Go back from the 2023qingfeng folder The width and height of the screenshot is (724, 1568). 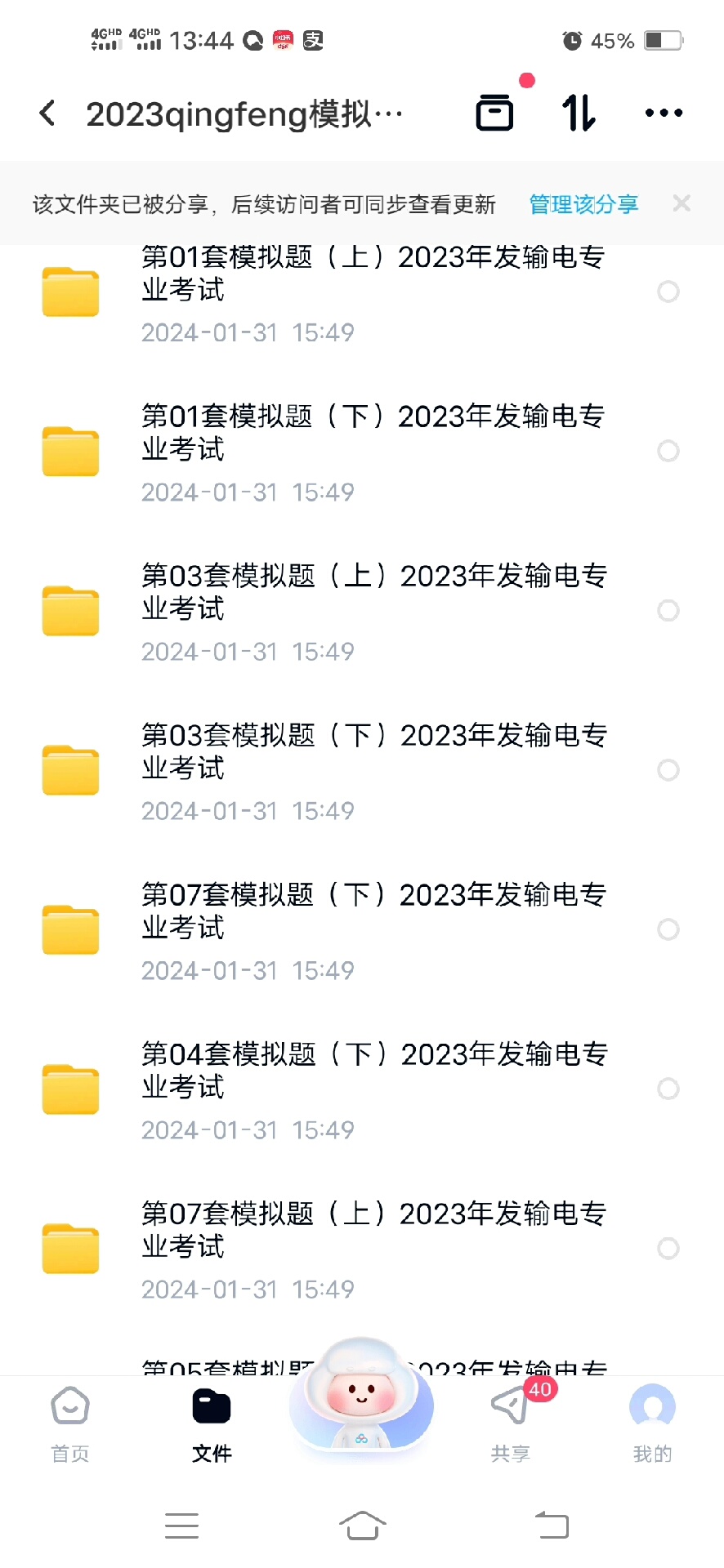pos(48,114)
